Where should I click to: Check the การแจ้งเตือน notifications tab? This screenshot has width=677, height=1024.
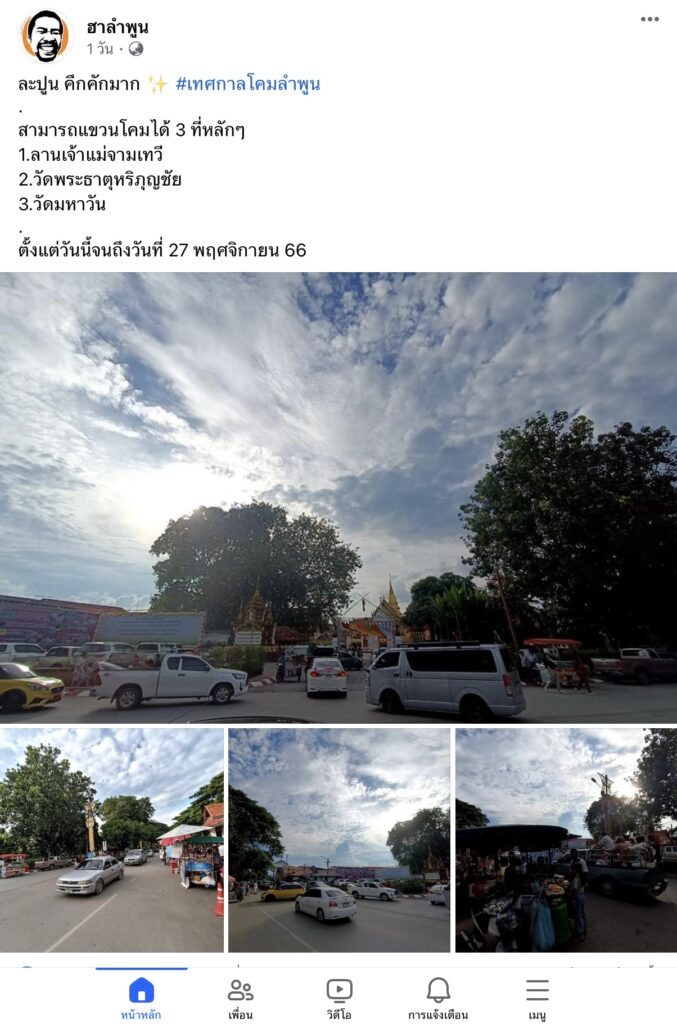click(x=438, y=998)
